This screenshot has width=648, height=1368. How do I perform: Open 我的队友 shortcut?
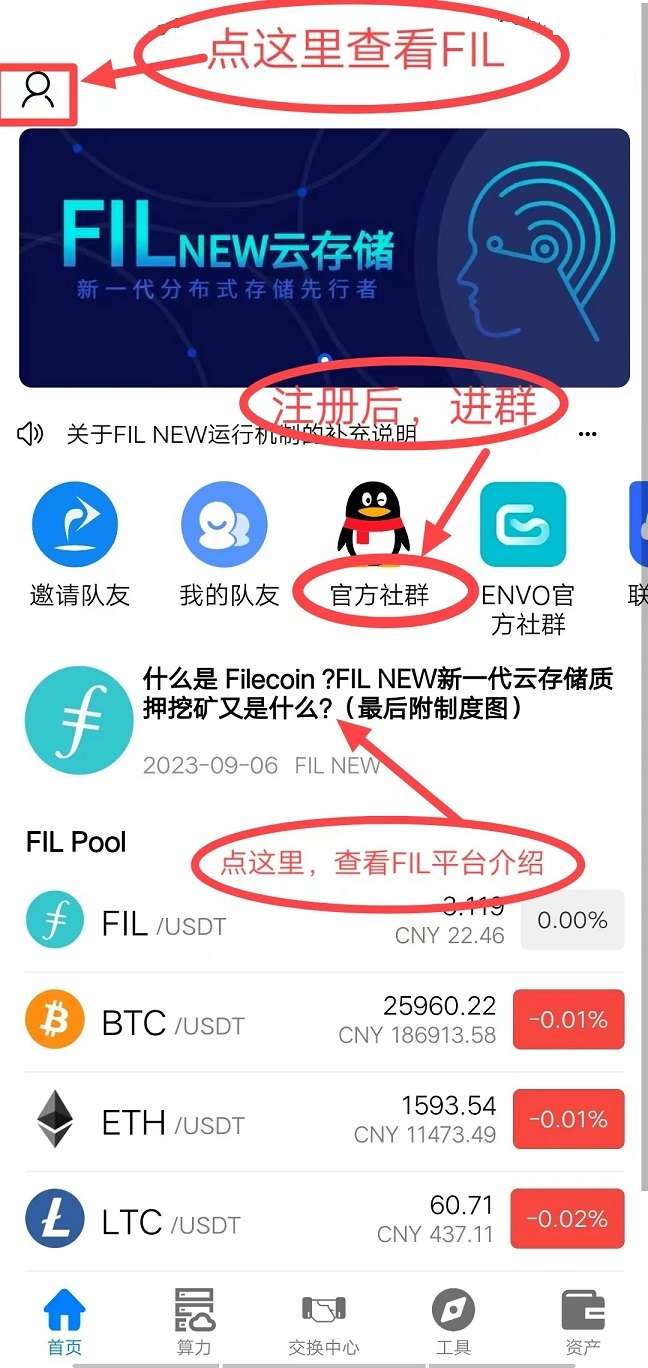[x=228, y=544]
